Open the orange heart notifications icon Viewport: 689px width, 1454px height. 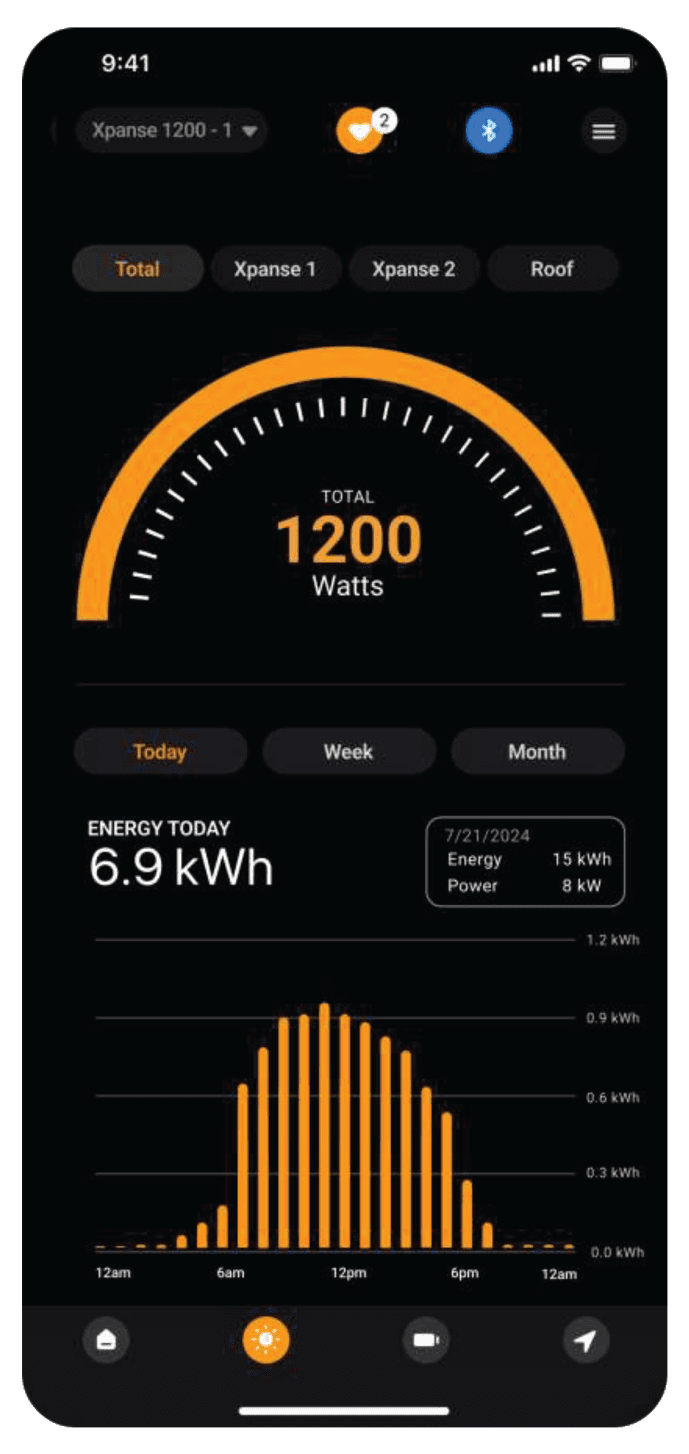[360, 131]
